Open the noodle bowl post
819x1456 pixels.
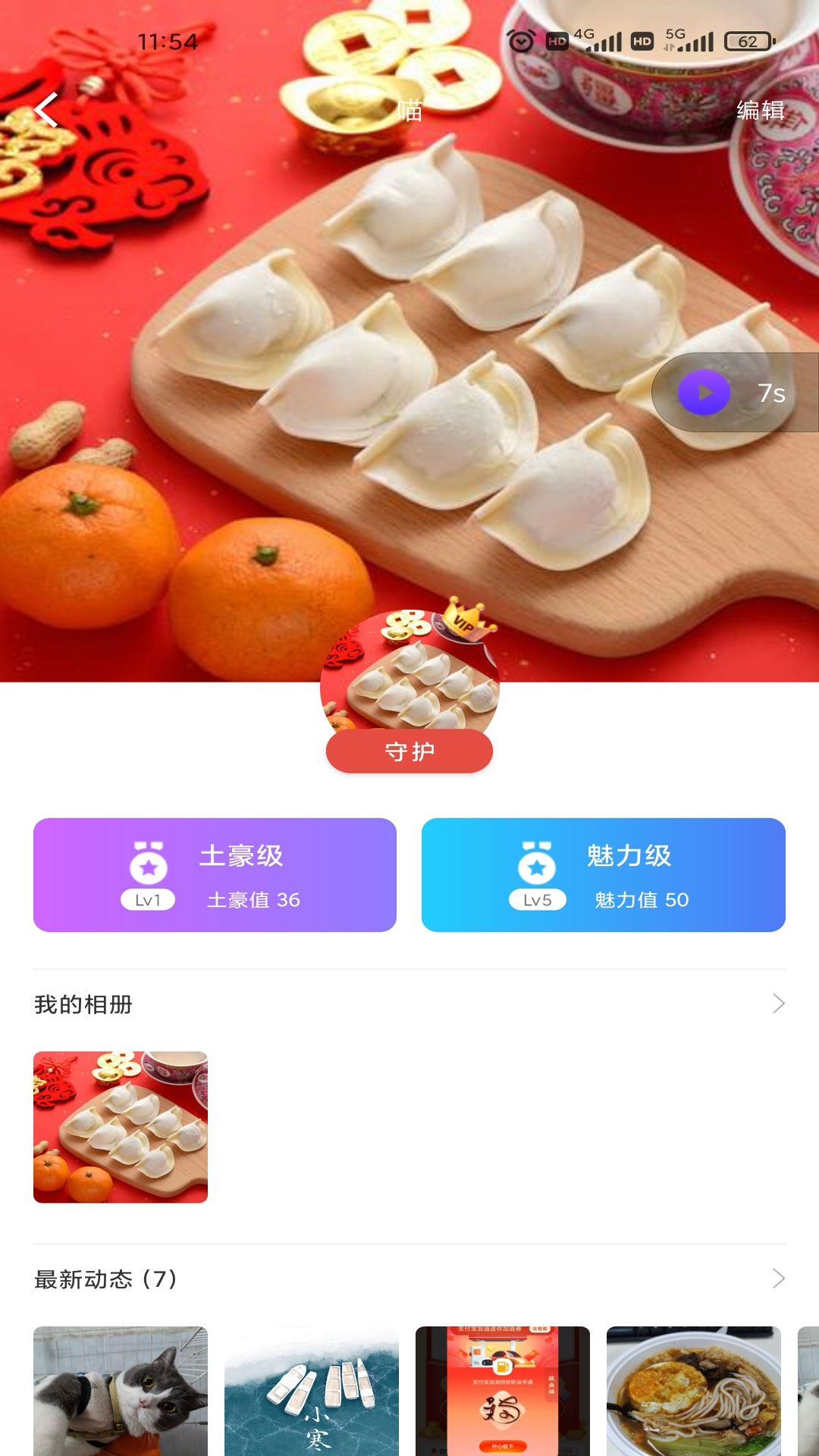pyautogui.click(x=694, y=1391)
